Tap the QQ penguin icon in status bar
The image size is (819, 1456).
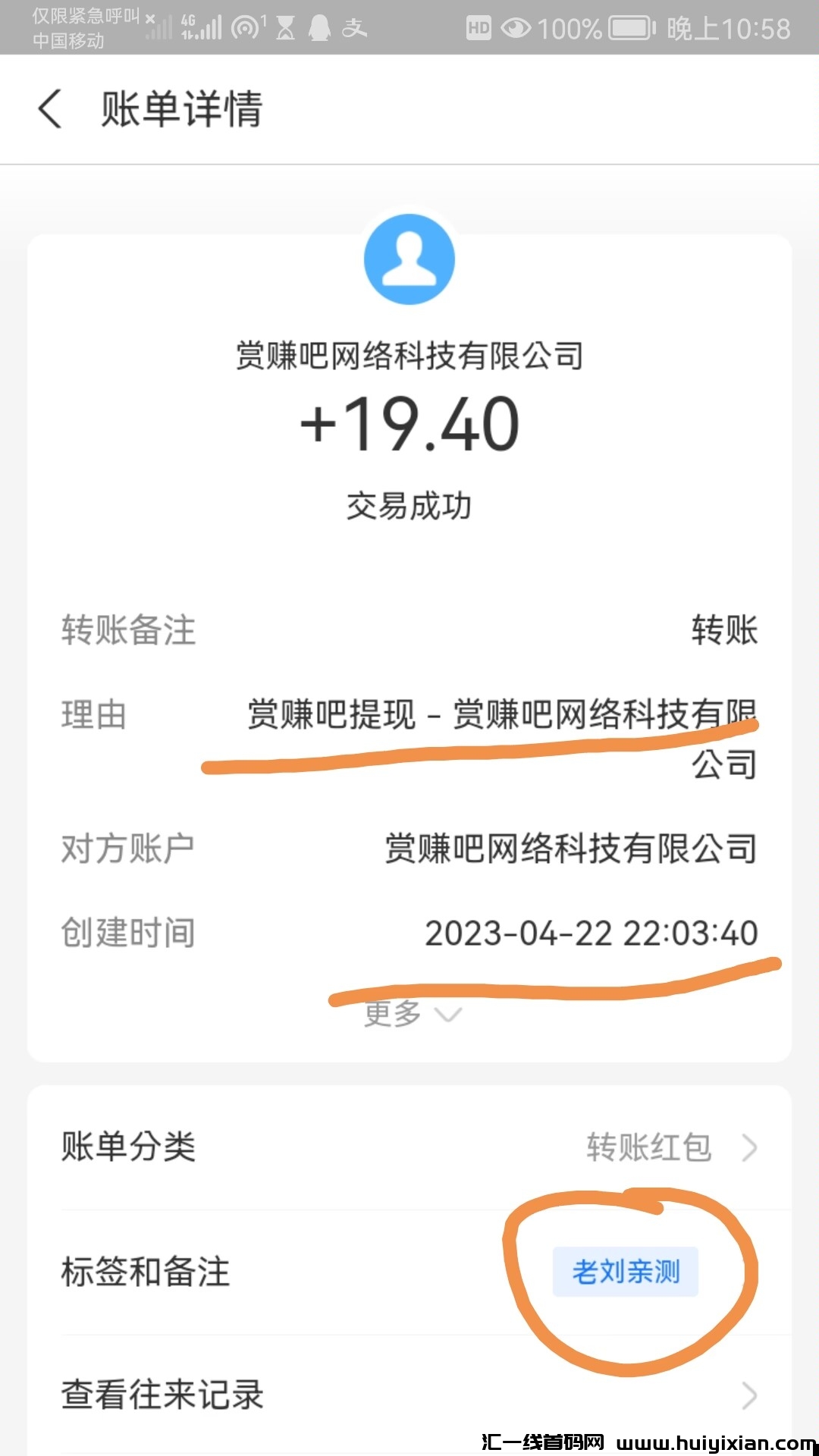point(319,28)
